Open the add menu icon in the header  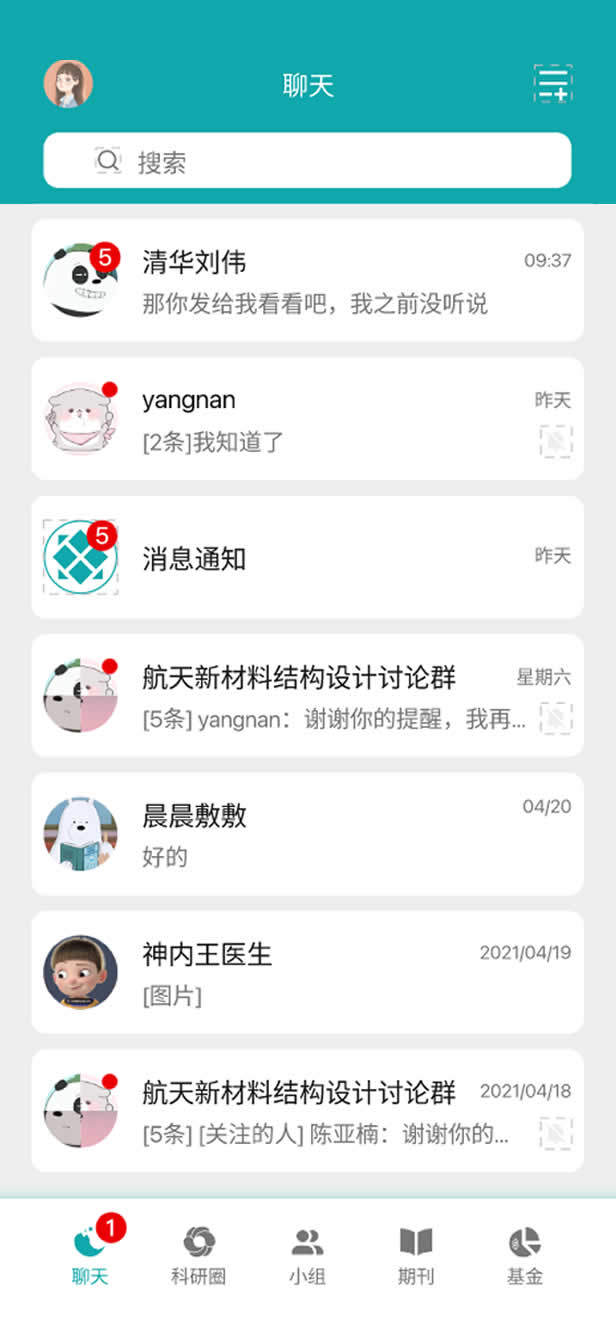553,84
